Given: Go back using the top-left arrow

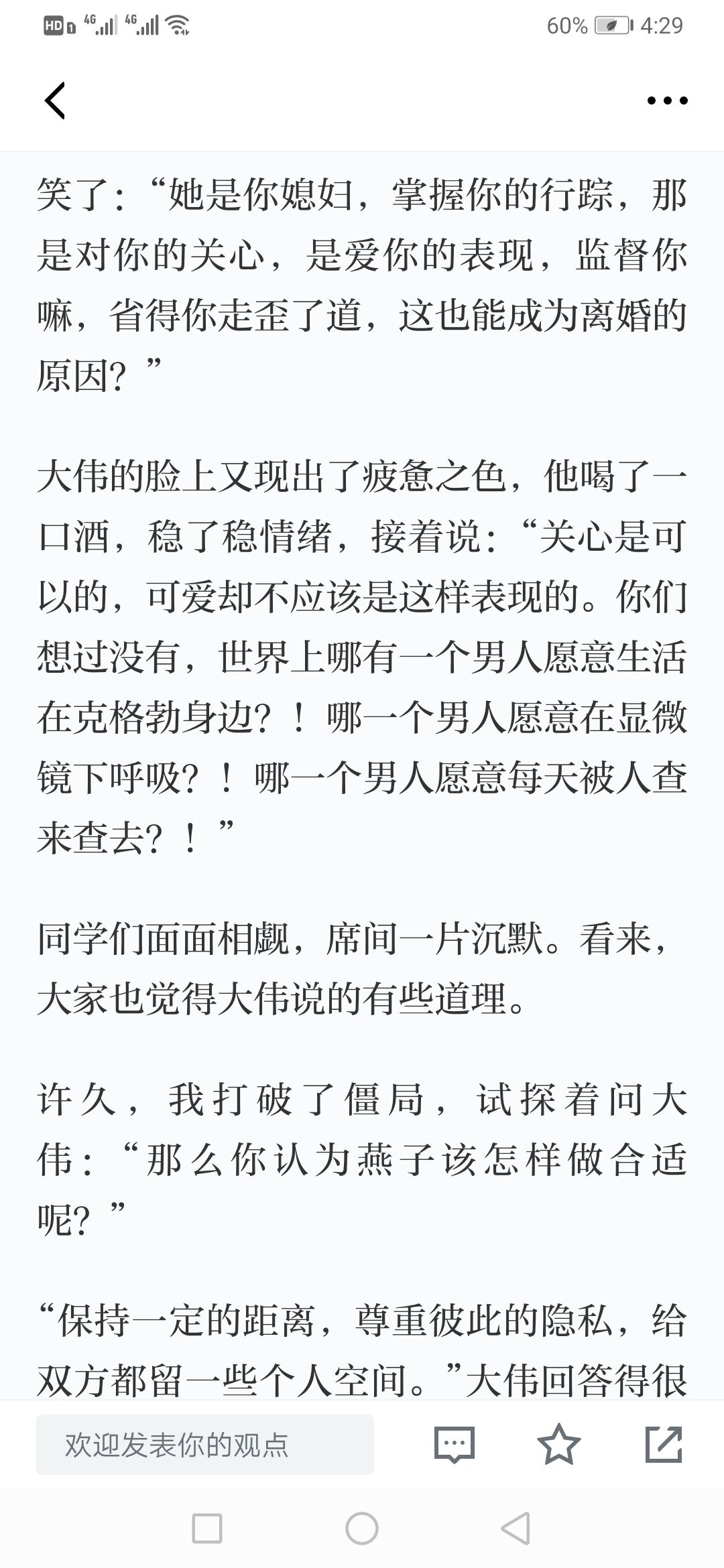Looking at the screenshot, I should point(55,101).
